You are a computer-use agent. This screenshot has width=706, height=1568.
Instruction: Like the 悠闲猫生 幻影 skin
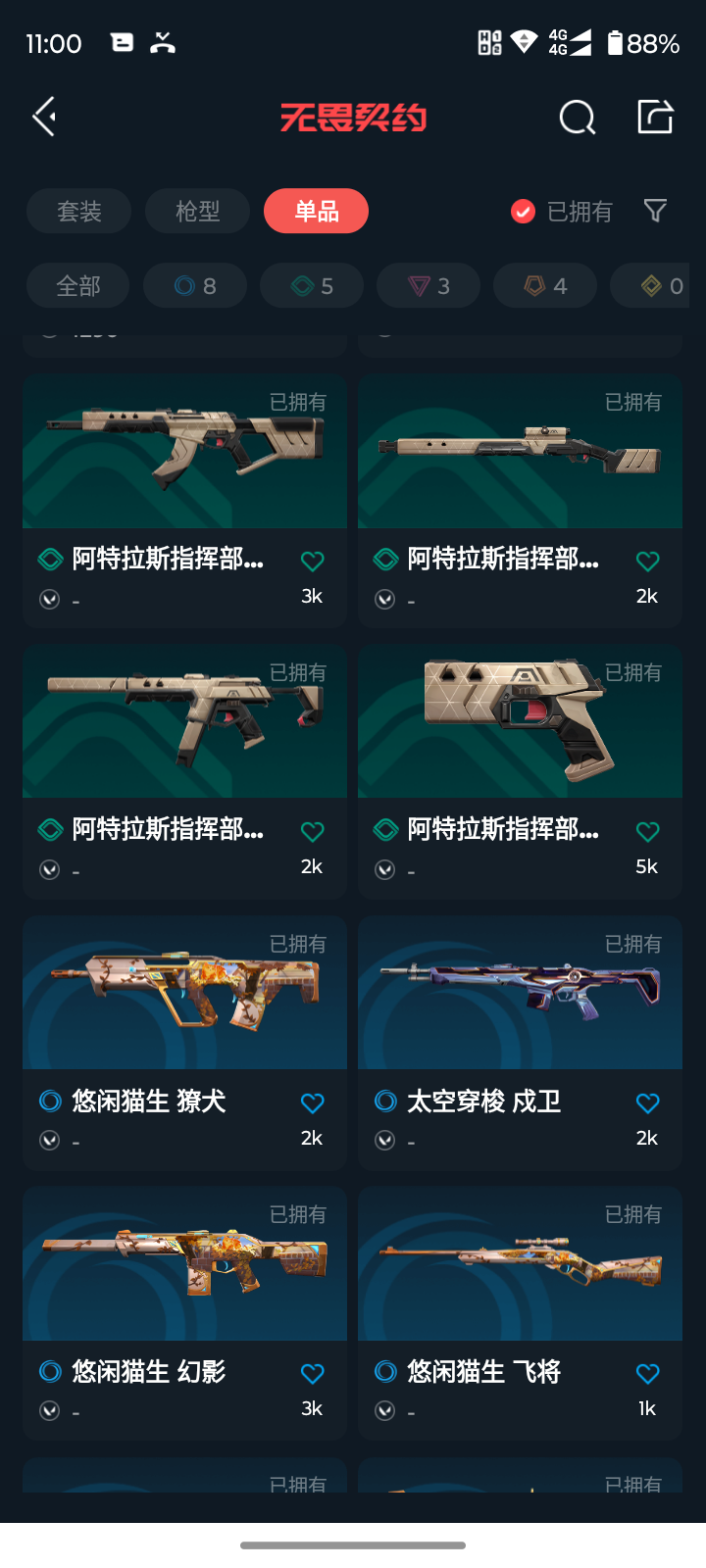pos(312,1374)
